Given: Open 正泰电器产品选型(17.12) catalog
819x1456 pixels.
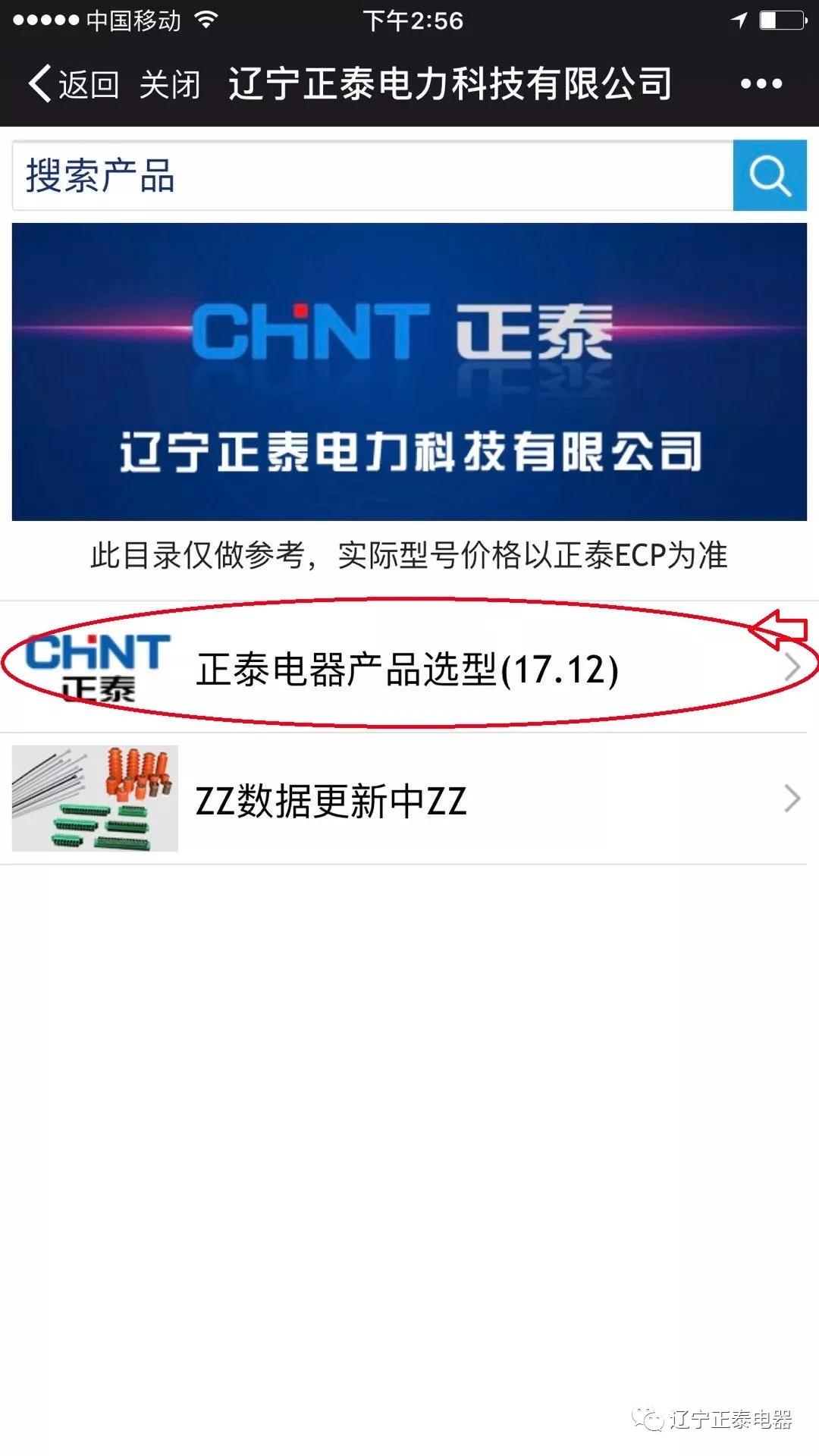Looking at the screenshot, I should [408, 669].
